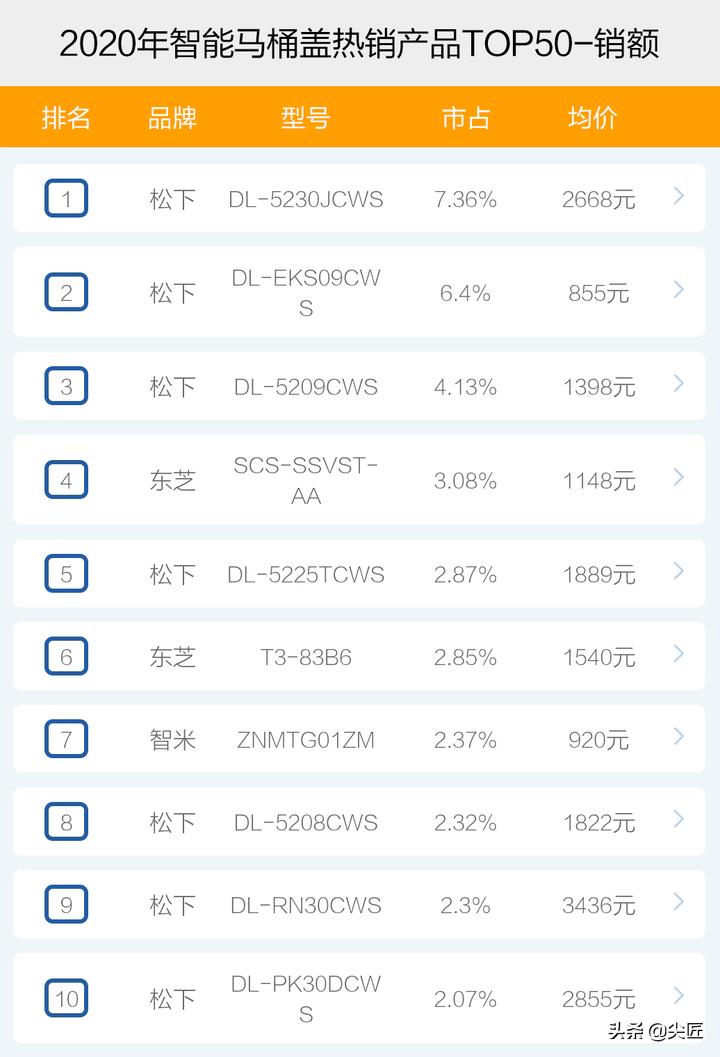720x1057 pixels.
Task: Select the rank 7 number badge
Action: (x=66, y=739)
